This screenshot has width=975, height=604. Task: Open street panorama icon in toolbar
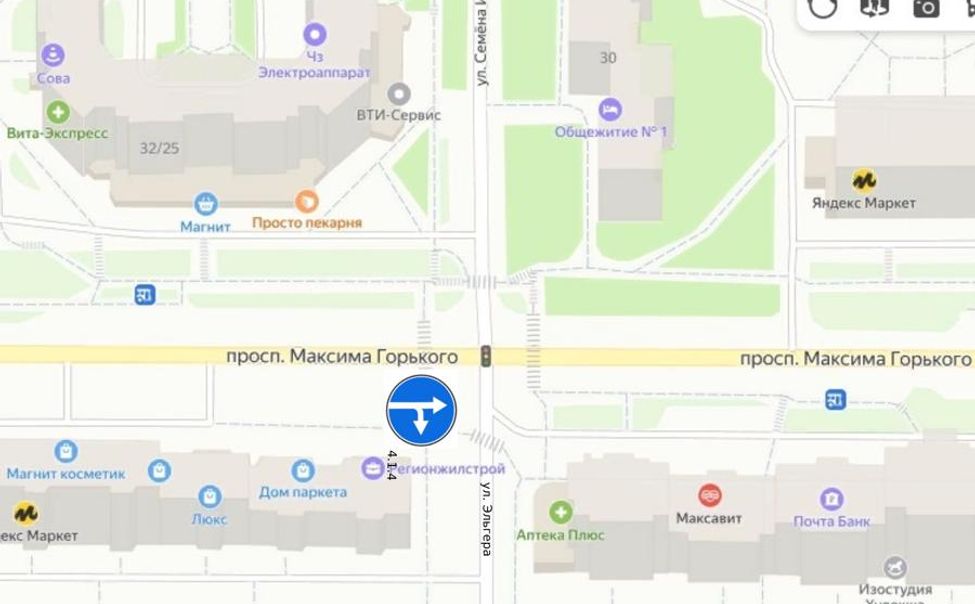click(874, 7)
